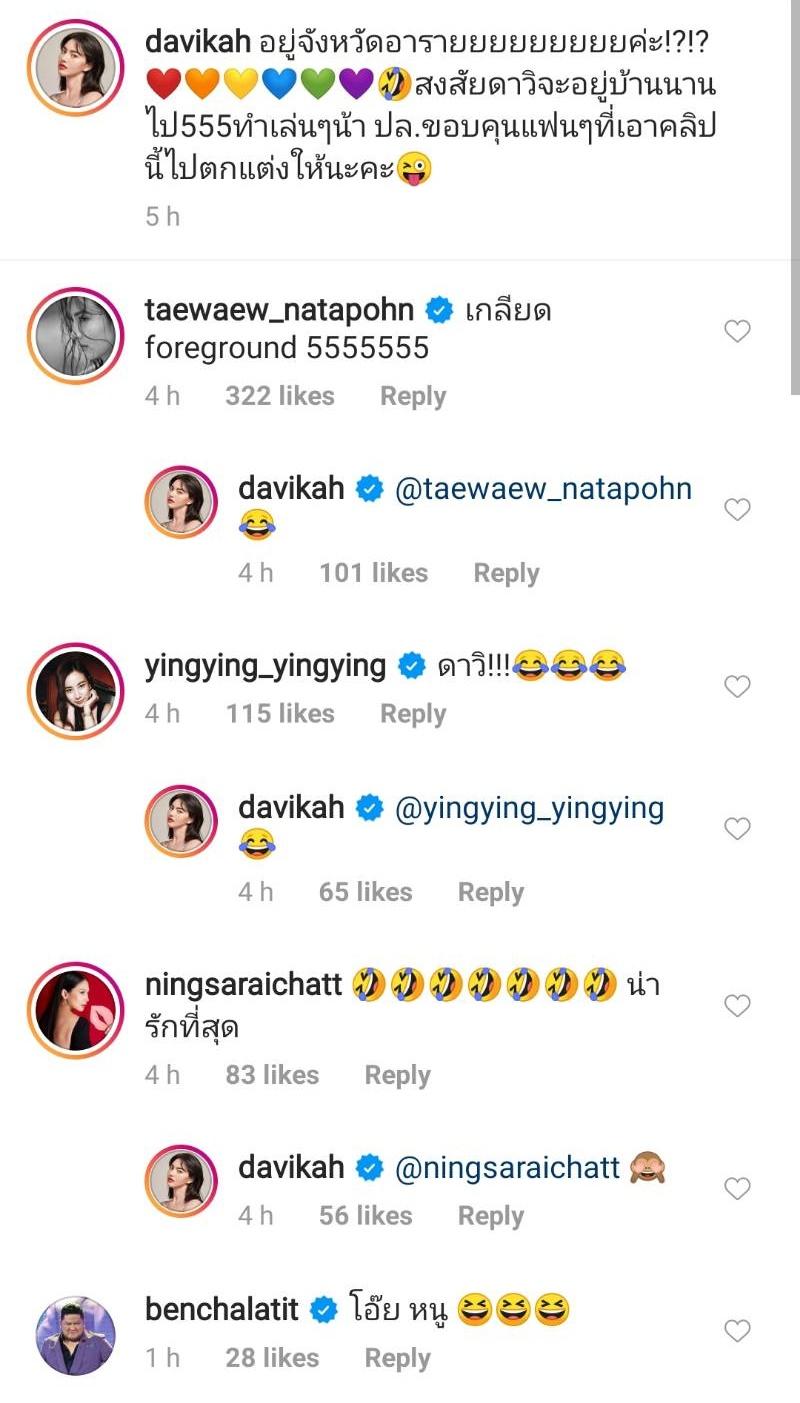Screen dimensions: 800x1403
Task: Like davikah's reply to ningsaraichatt
Action: [x=737, y=1189]
